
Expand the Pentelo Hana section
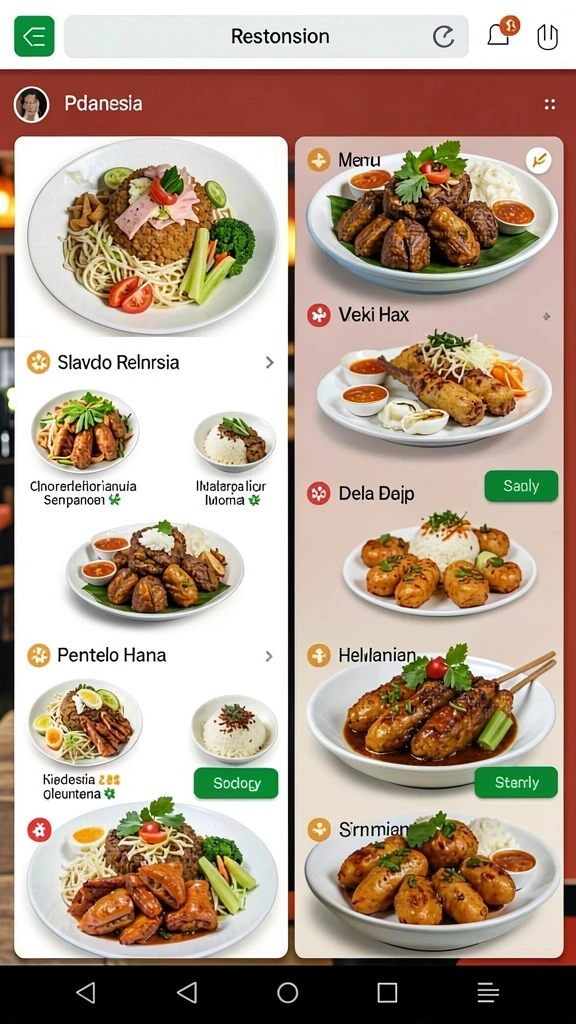(x=269, y=656)
